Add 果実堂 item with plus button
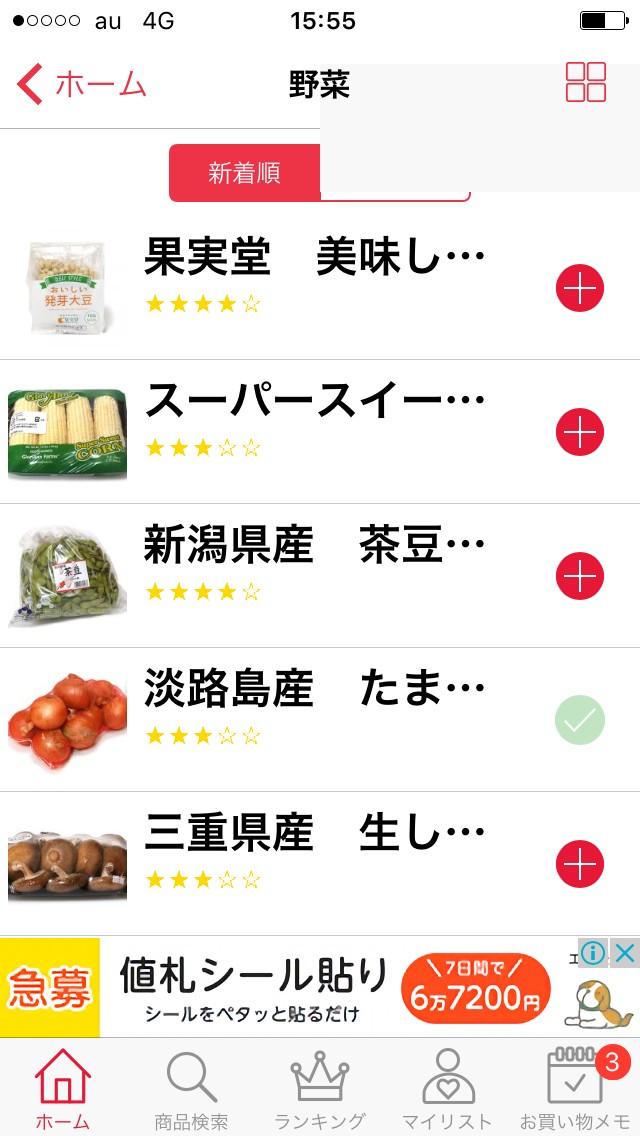The height and width of the screenshot is (1136, 640). tap(580, 289)
